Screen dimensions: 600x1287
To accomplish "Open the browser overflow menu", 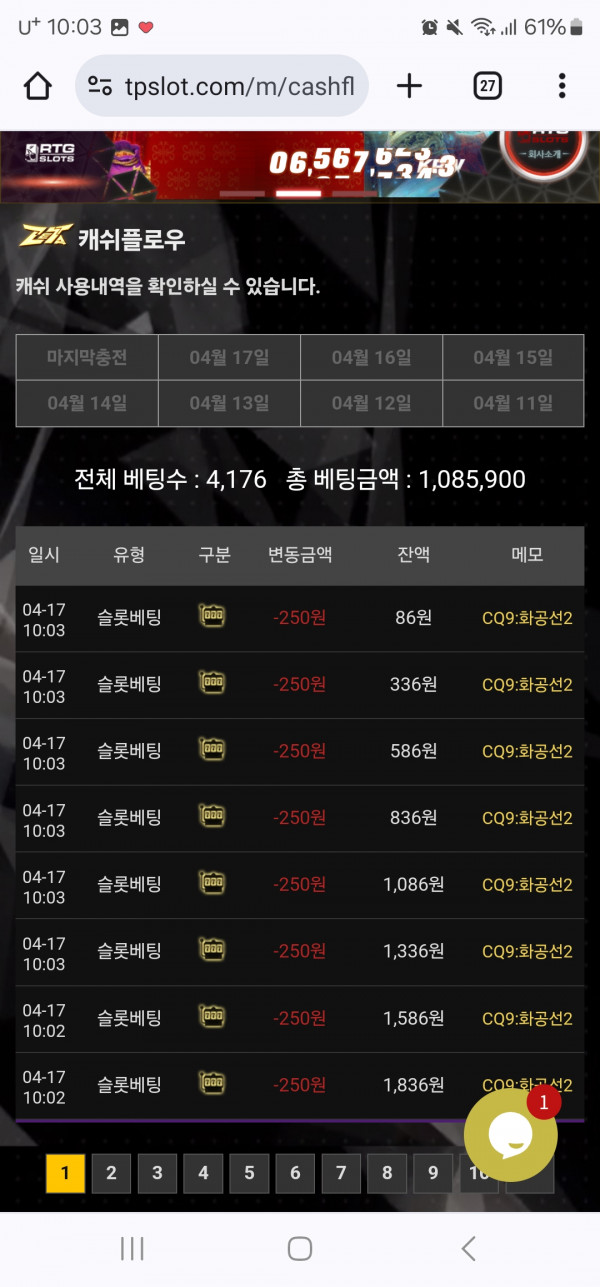I will [562, 86].
